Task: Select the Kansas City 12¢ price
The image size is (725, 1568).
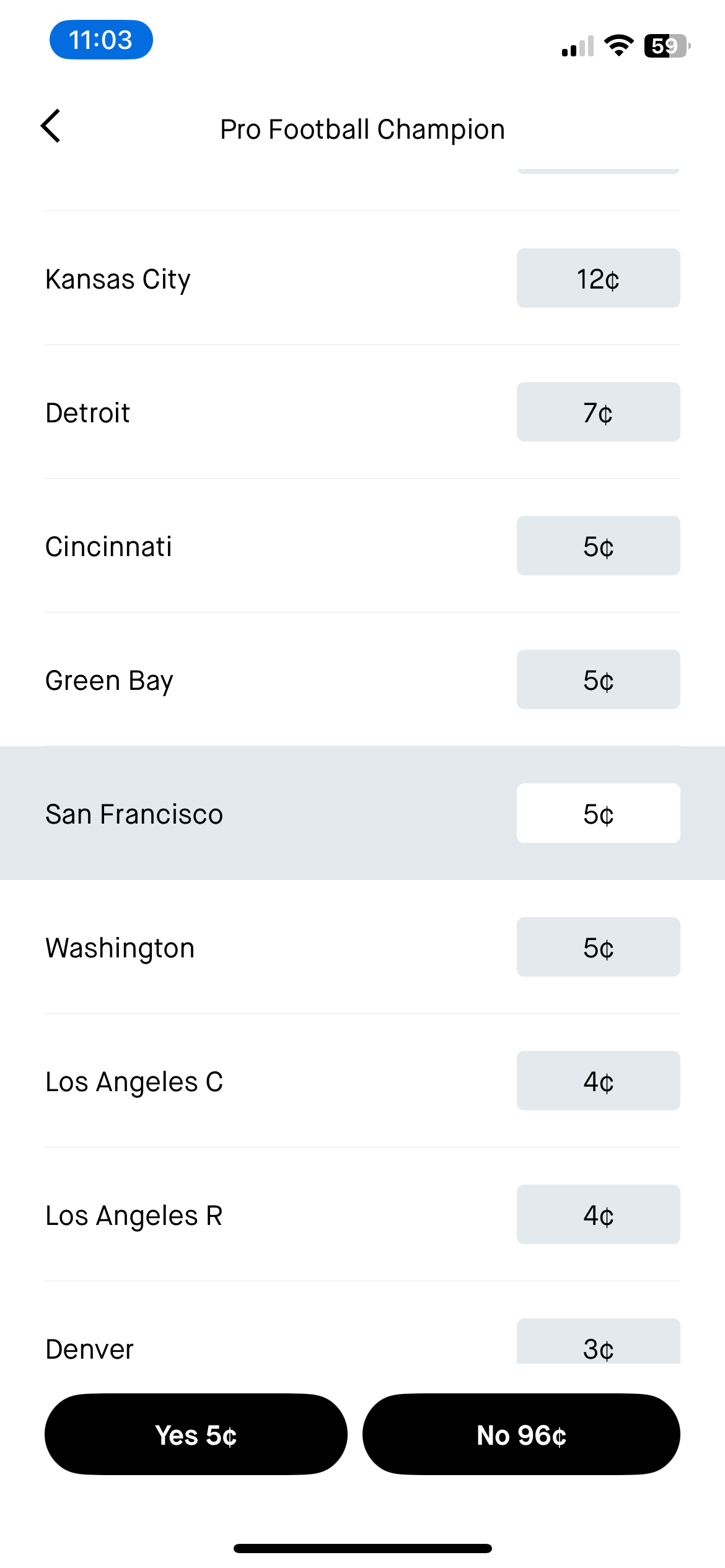Action: click(x=598, y=278)
